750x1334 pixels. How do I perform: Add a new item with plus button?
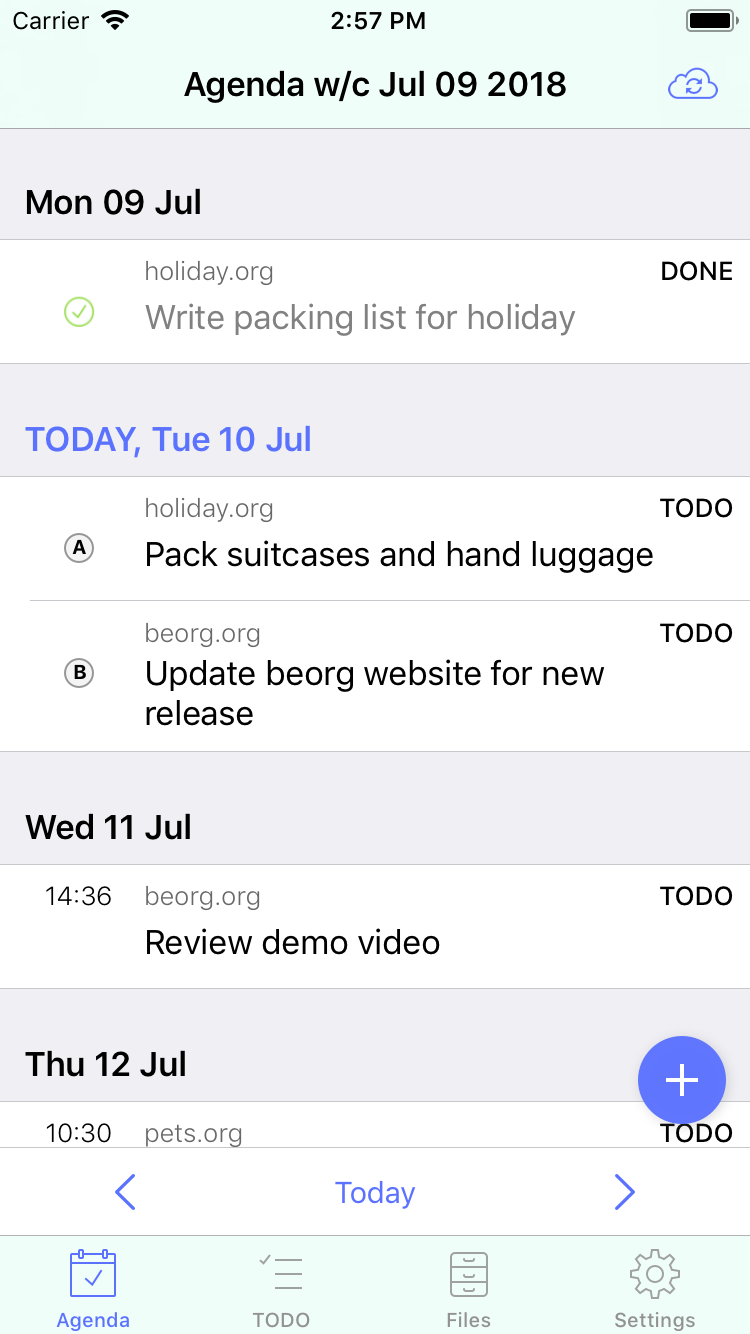coord(682,1080)
